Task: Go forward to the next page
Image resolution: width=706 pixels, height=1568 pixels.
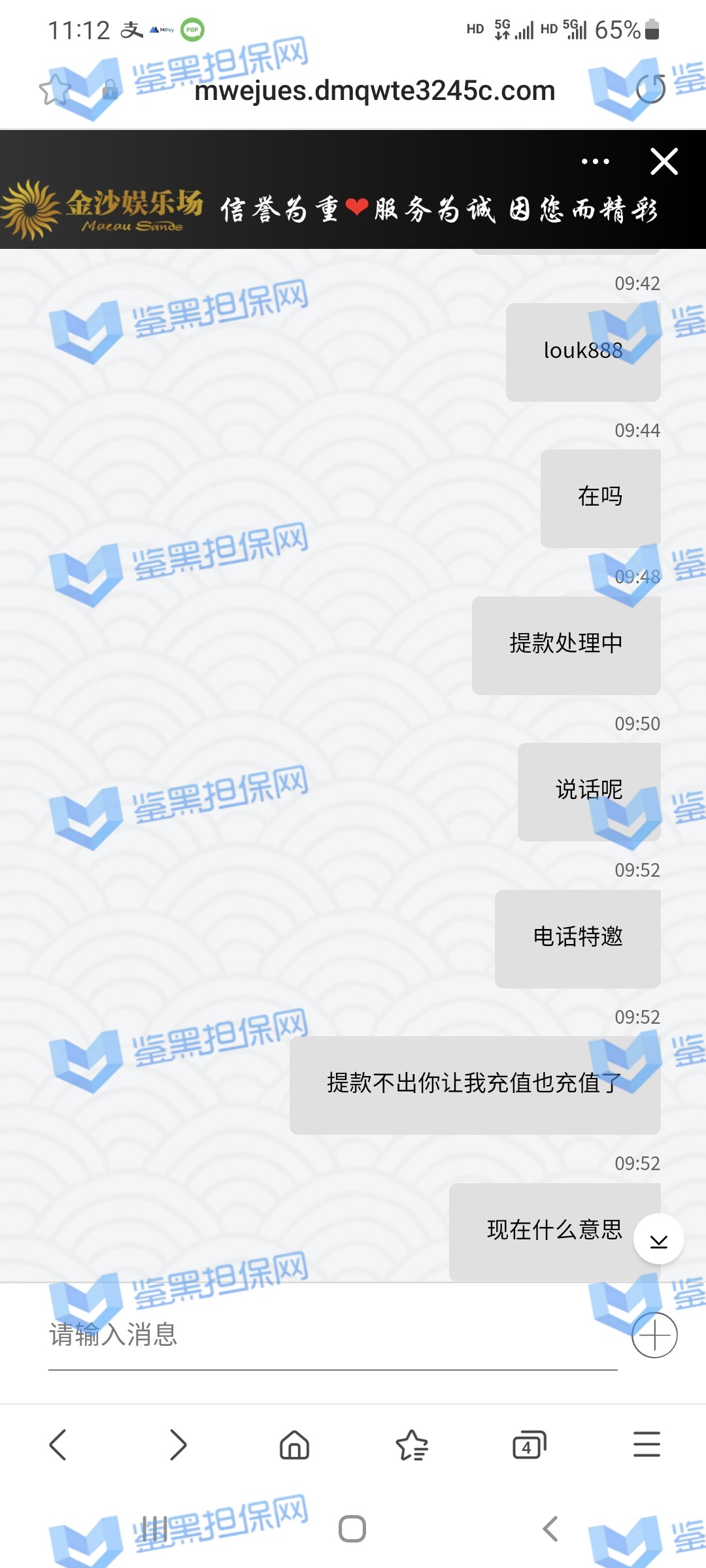Action: (x=177, y=1445)
